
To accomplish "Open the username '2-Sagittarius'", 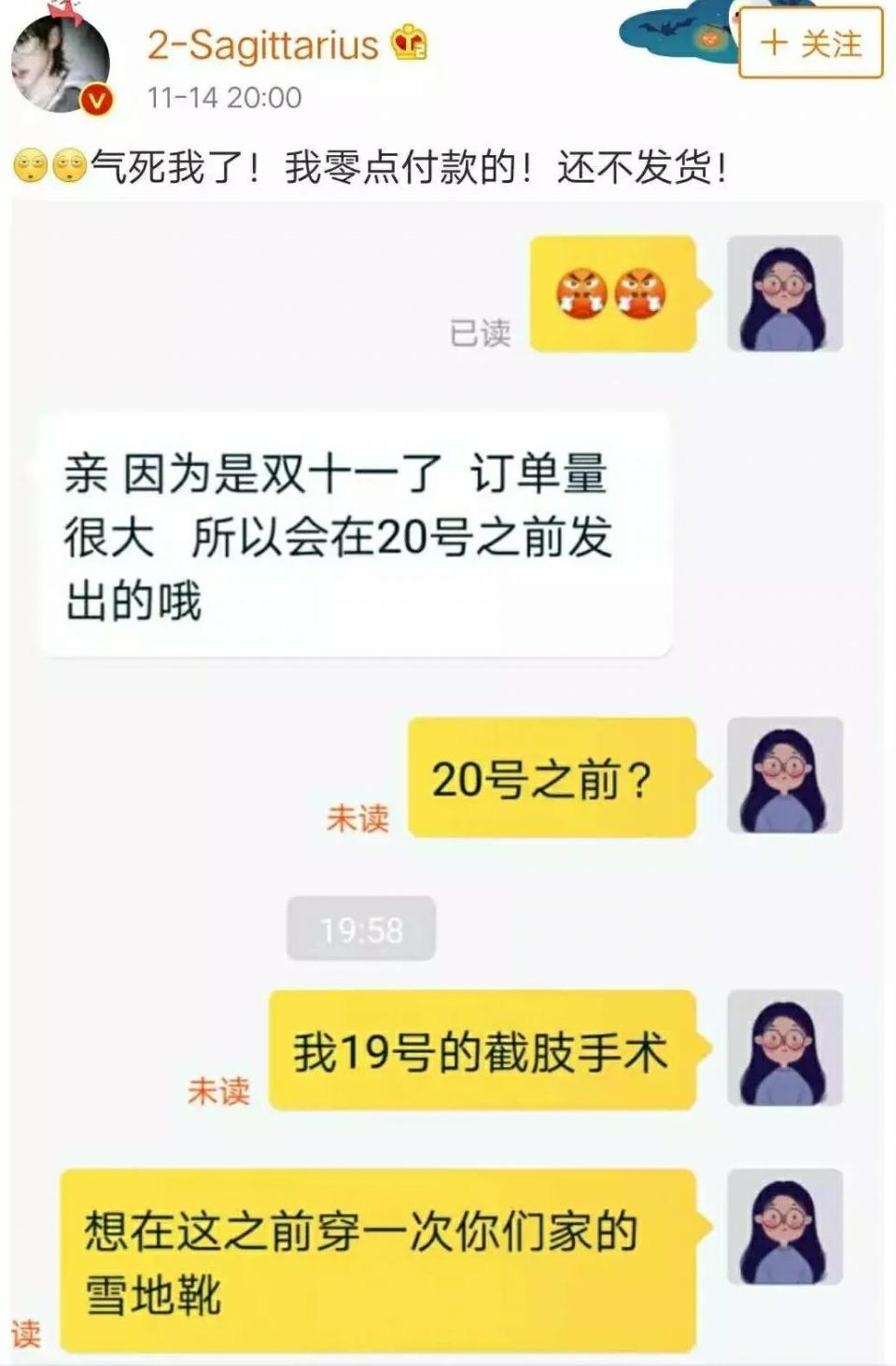I will (263, 42).
